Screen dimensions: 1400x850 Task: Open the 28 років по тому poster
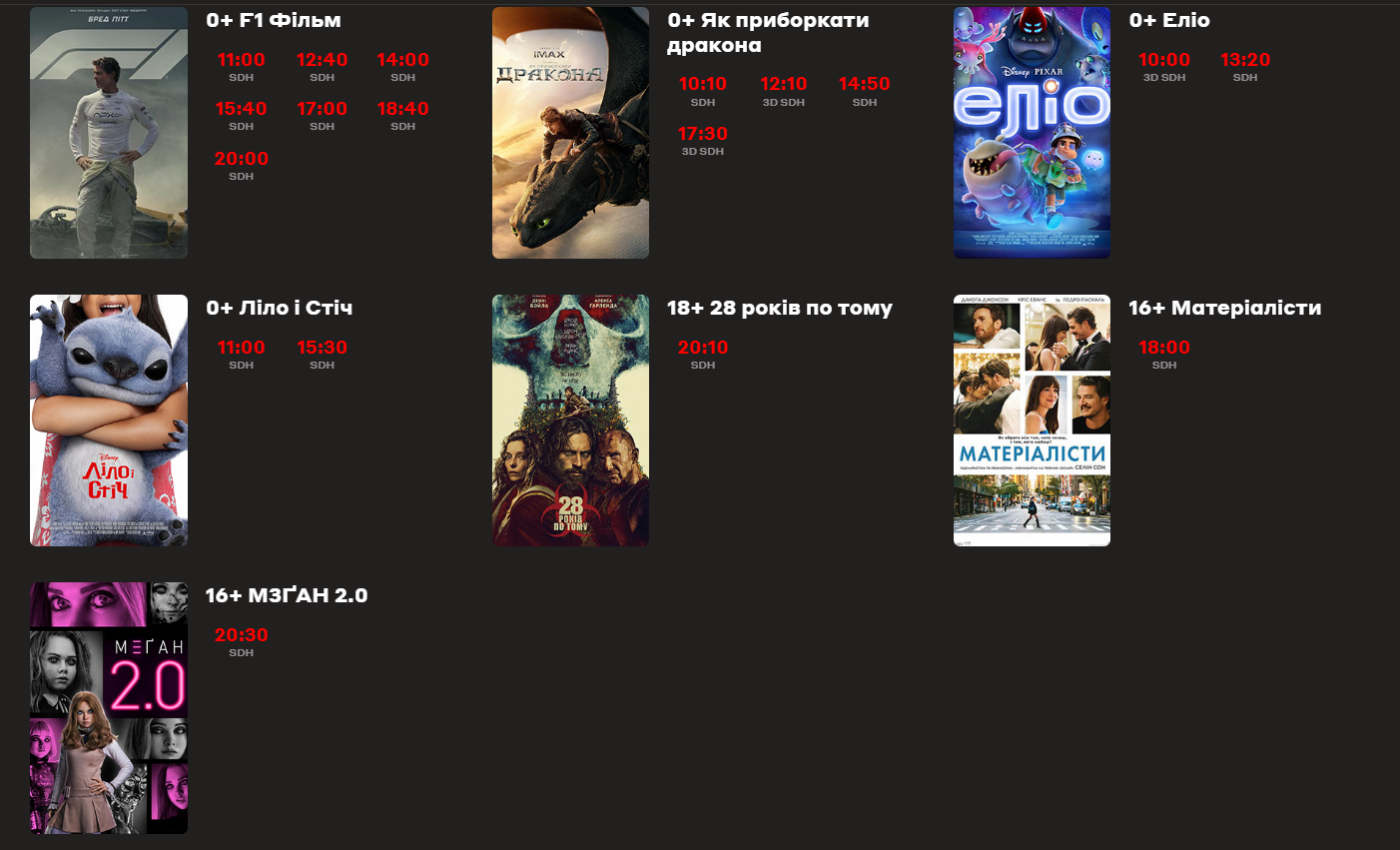point(570,420)
